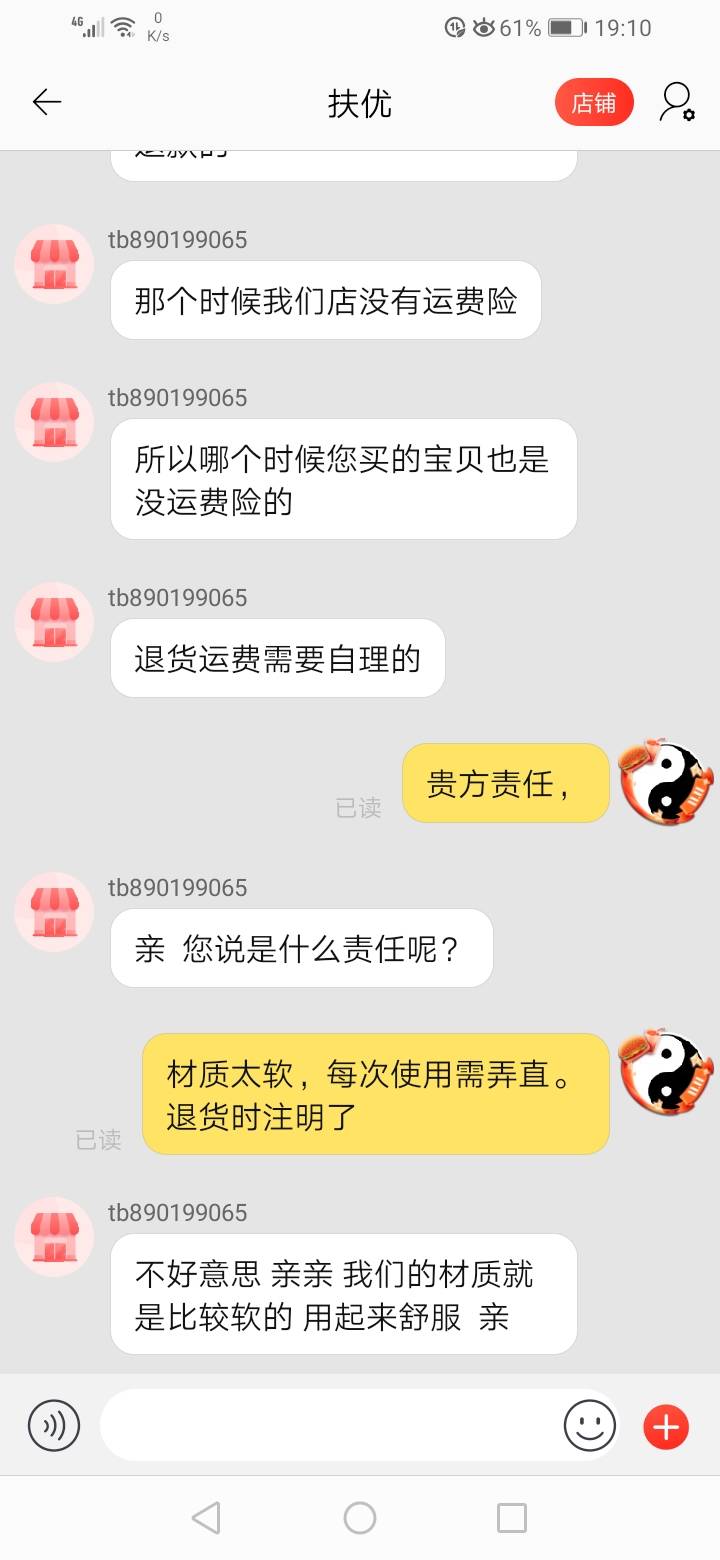Show recent apps overview
Viewport: 720px width, 1560px height.
[x=512, y=1518]
